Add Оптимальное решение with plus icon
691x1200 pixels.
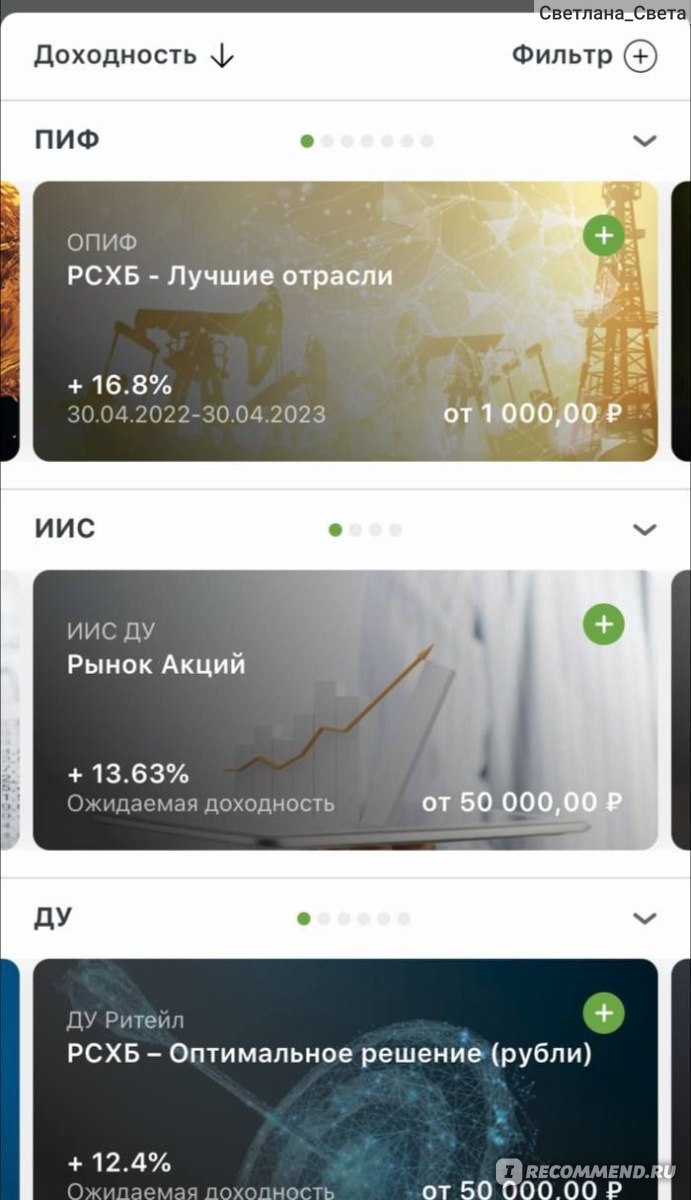tap(604, 1013)
